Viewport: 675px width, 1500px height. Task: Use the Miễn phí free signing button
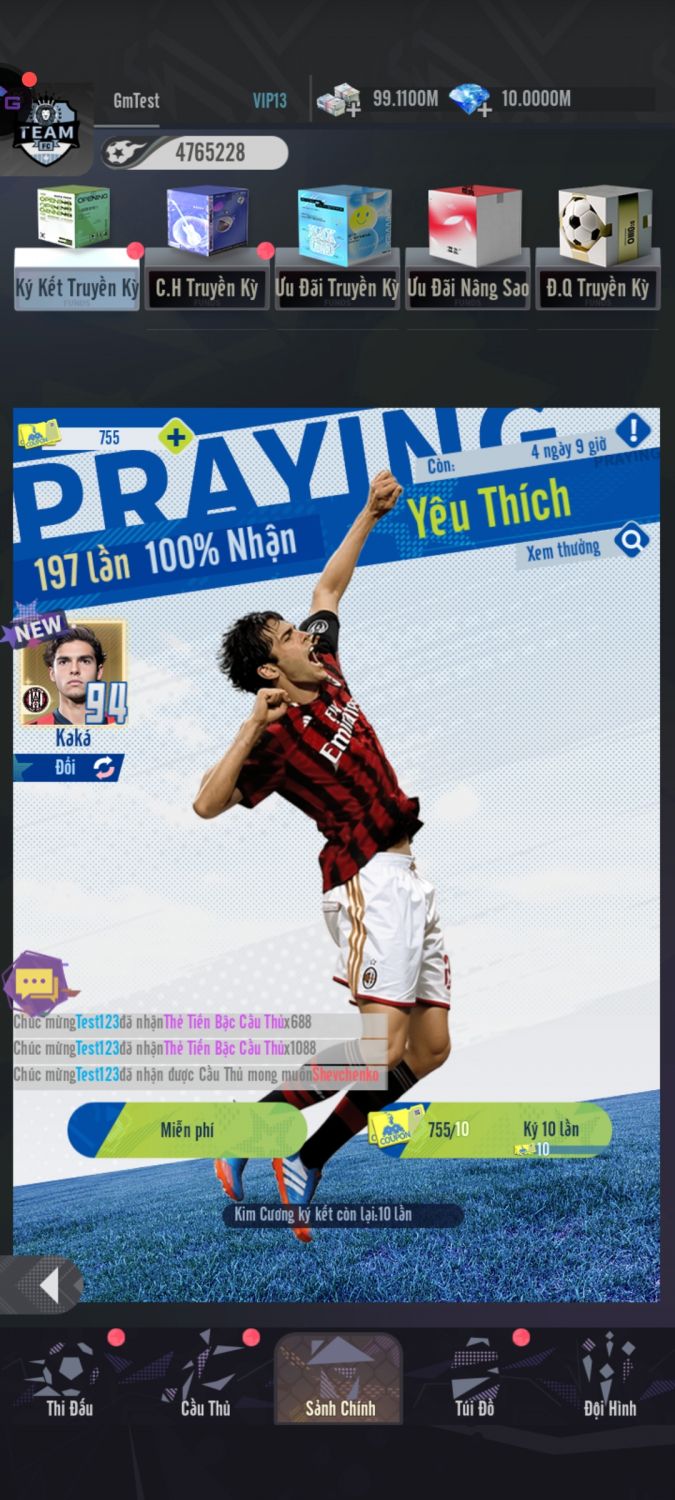(187, 1130)
